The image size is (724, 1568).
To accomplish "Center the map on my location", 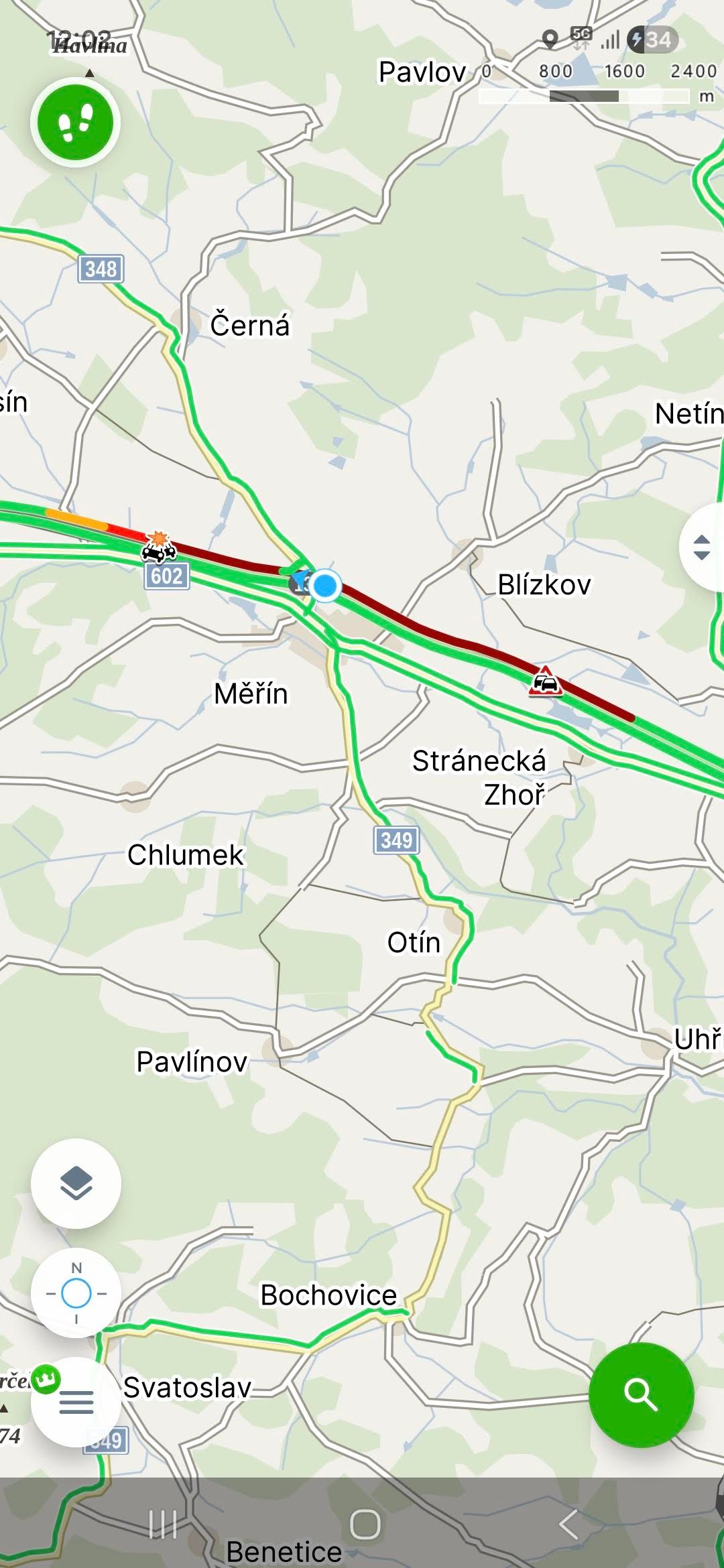I will coord(76,1293).
